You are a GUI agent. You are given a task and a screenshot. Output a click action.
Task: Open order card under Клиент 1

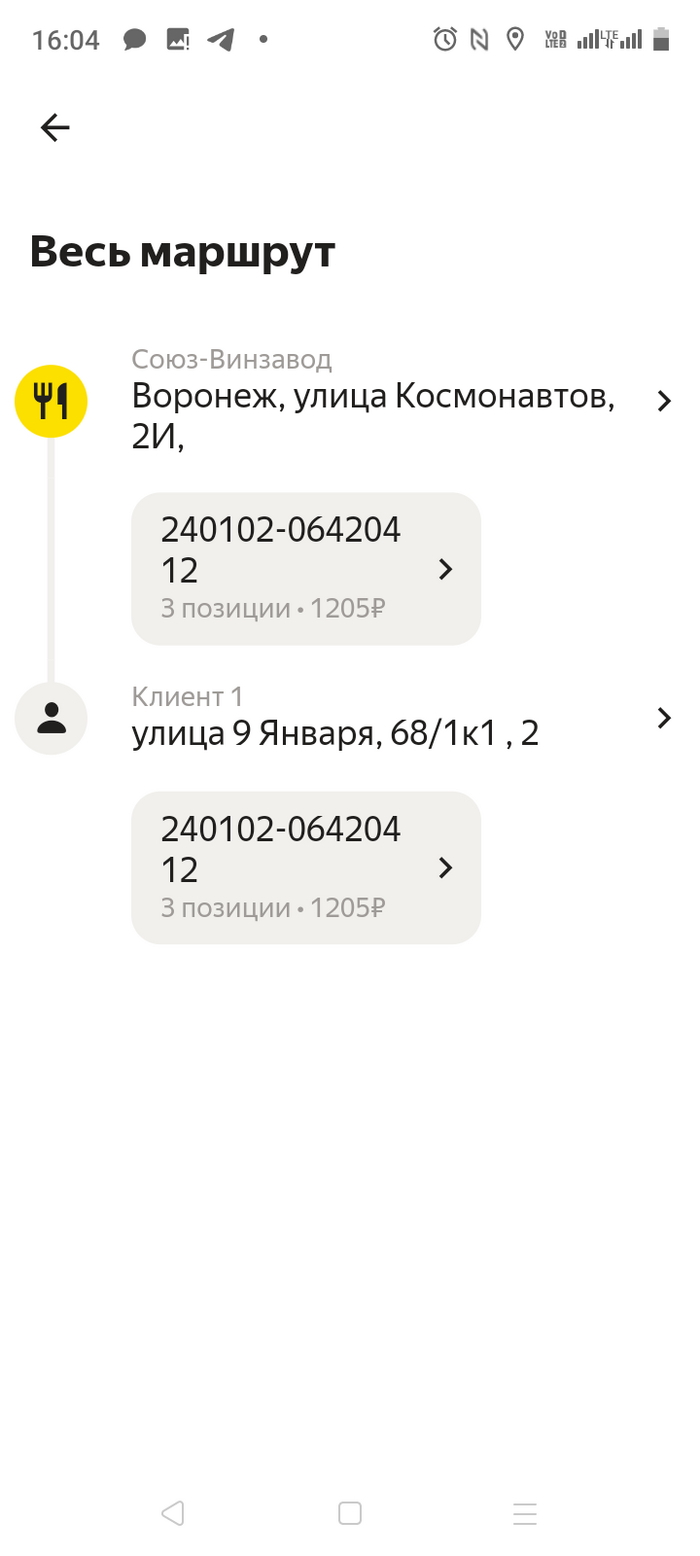coord(306,868)
